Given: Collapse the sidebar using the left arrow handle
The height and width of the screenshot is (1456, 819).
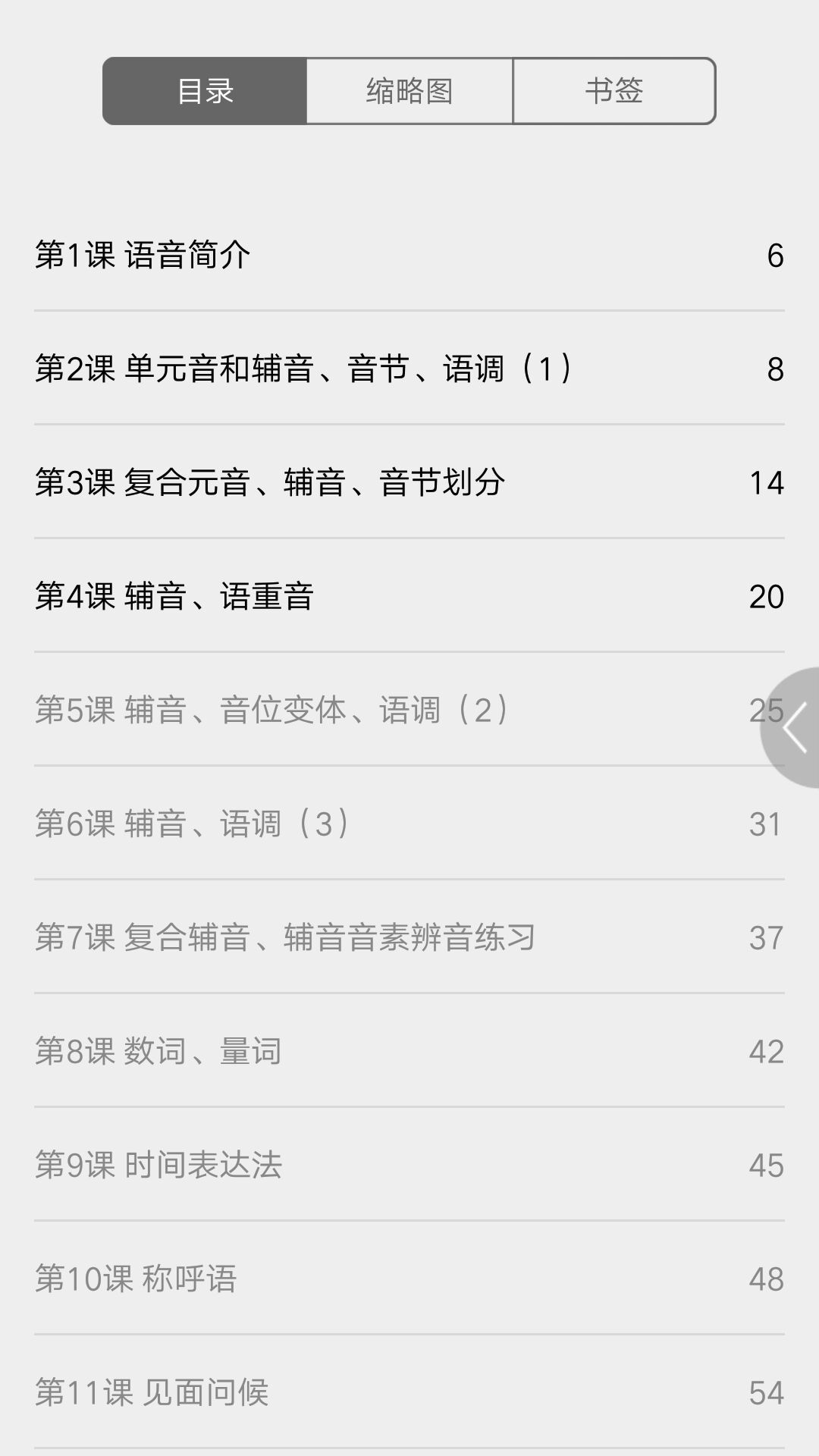Looking at the screenshot, I should pyautogui.click(x=792, y=730).
